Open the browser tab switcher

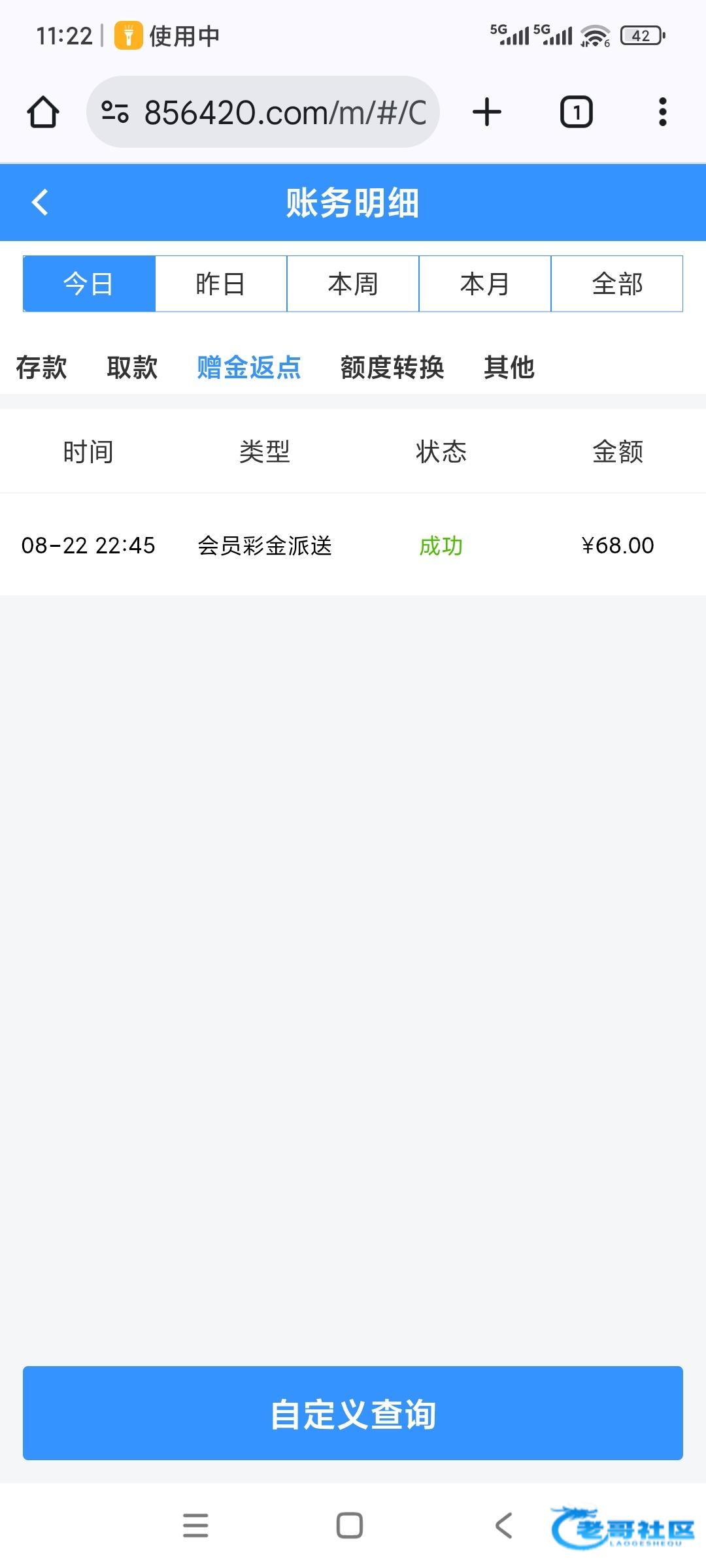coord(576,112)
